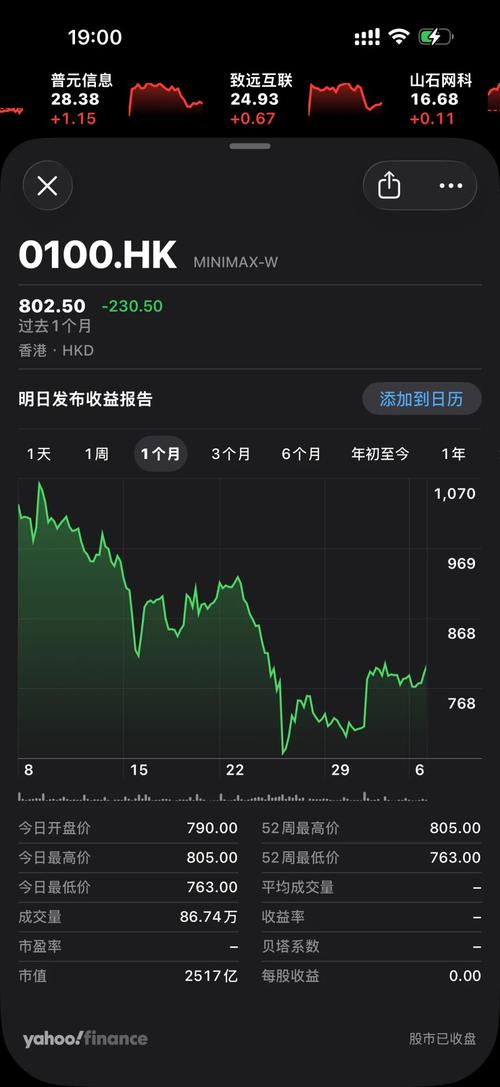This screenshot has height=1087, width=500.
Task: Tap the sheet grabber handle
Action: [250, 146]
